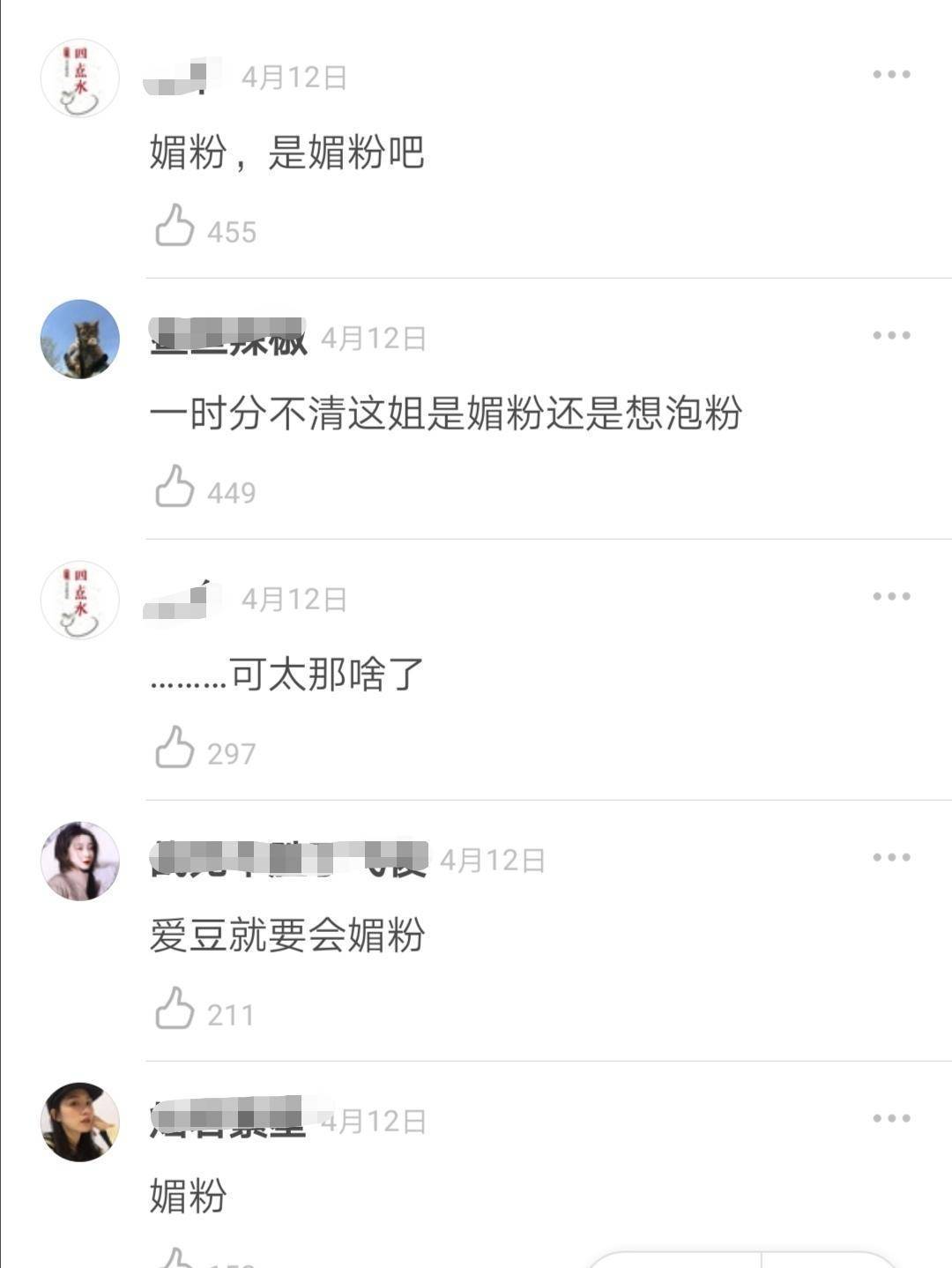
Task: Open the avatar of the fourth commenter
Action: (81, 860)
